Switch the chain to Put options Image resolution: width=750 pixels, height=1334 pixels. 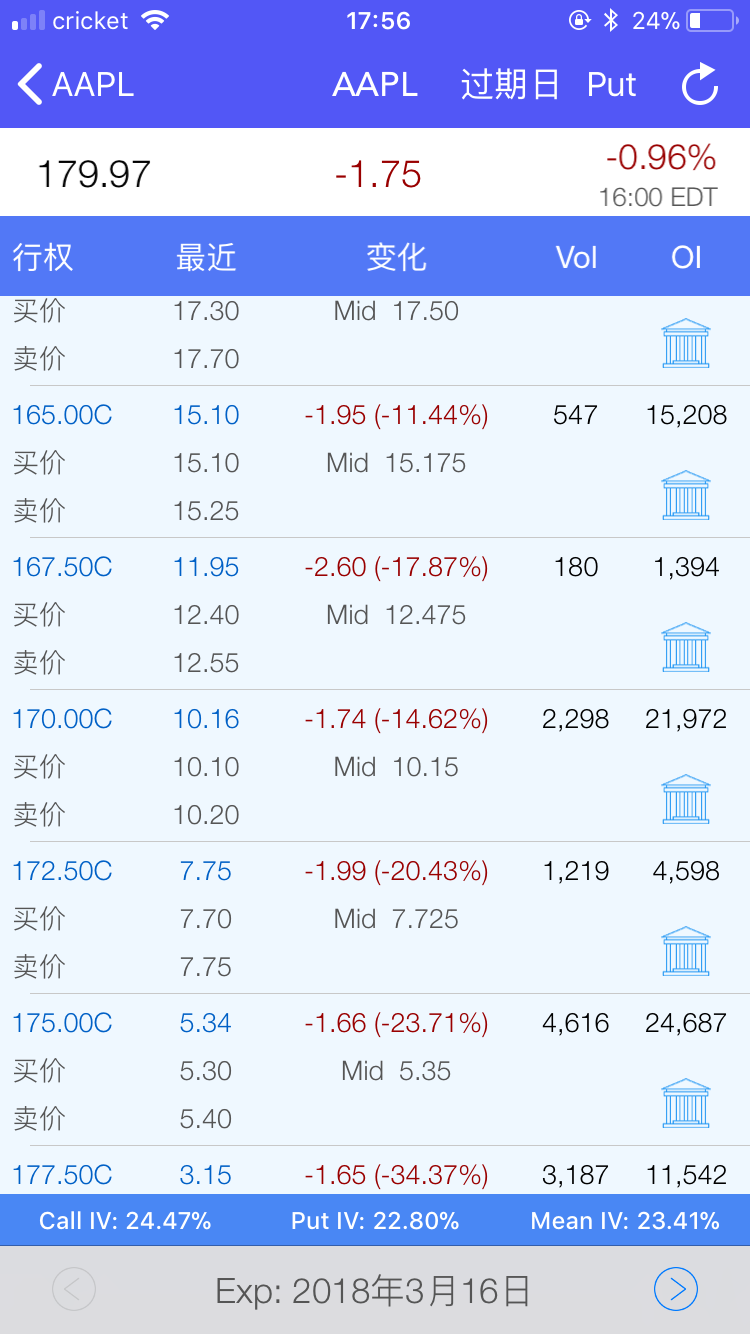(x=611, y=85)
